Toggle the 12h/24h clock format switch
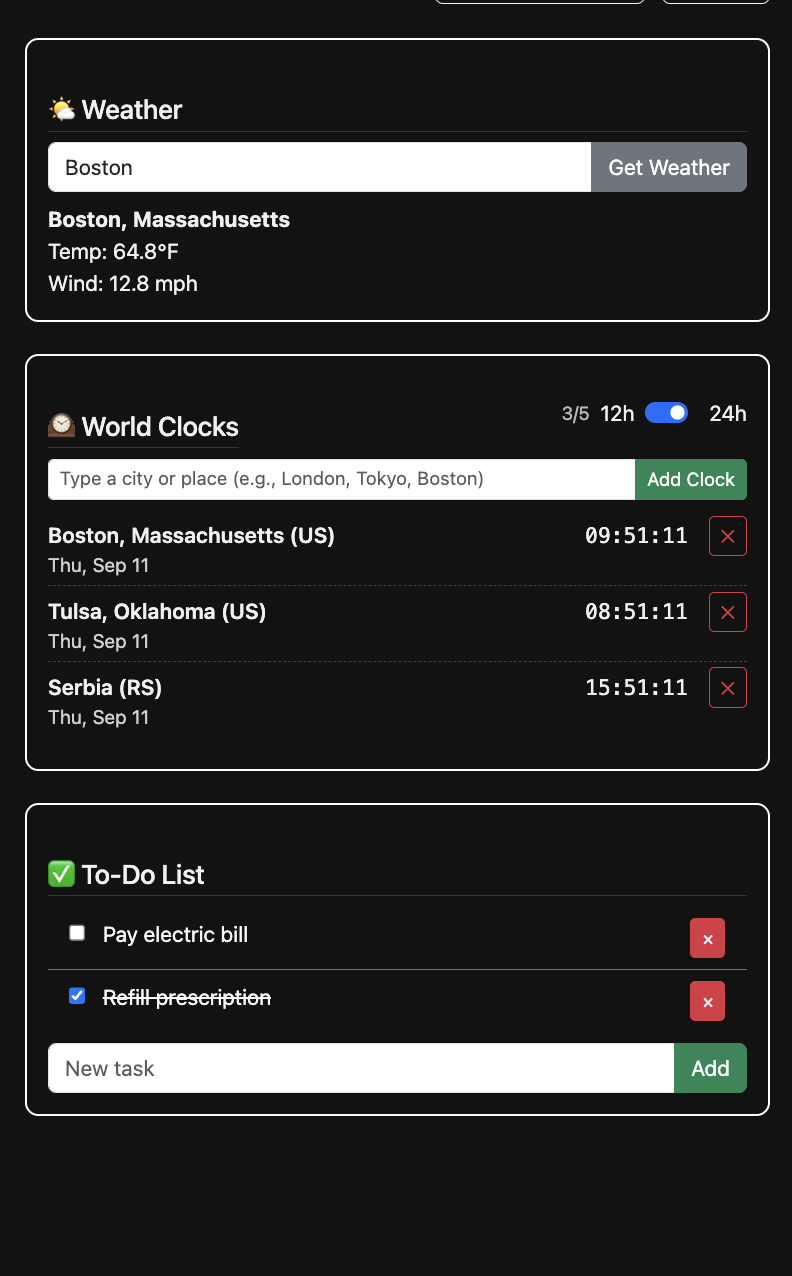 point(666,413)
